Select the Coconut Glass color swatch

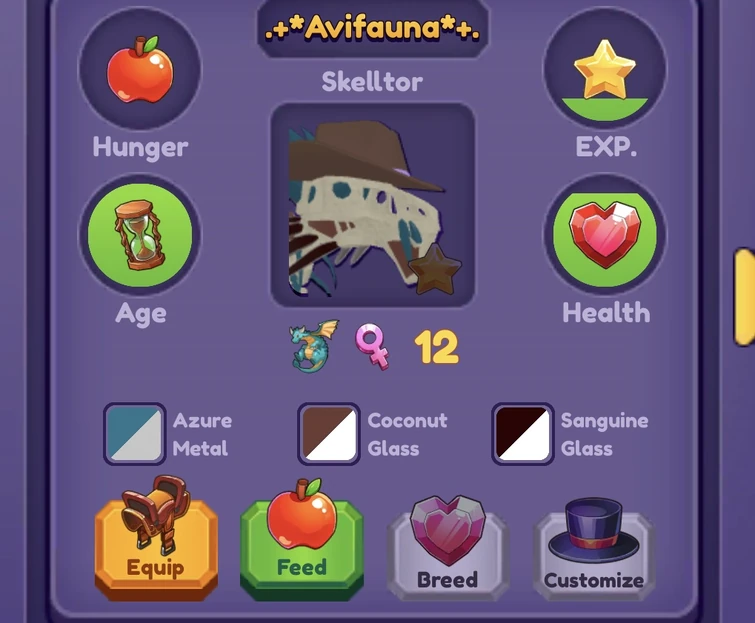coord(328,434)
